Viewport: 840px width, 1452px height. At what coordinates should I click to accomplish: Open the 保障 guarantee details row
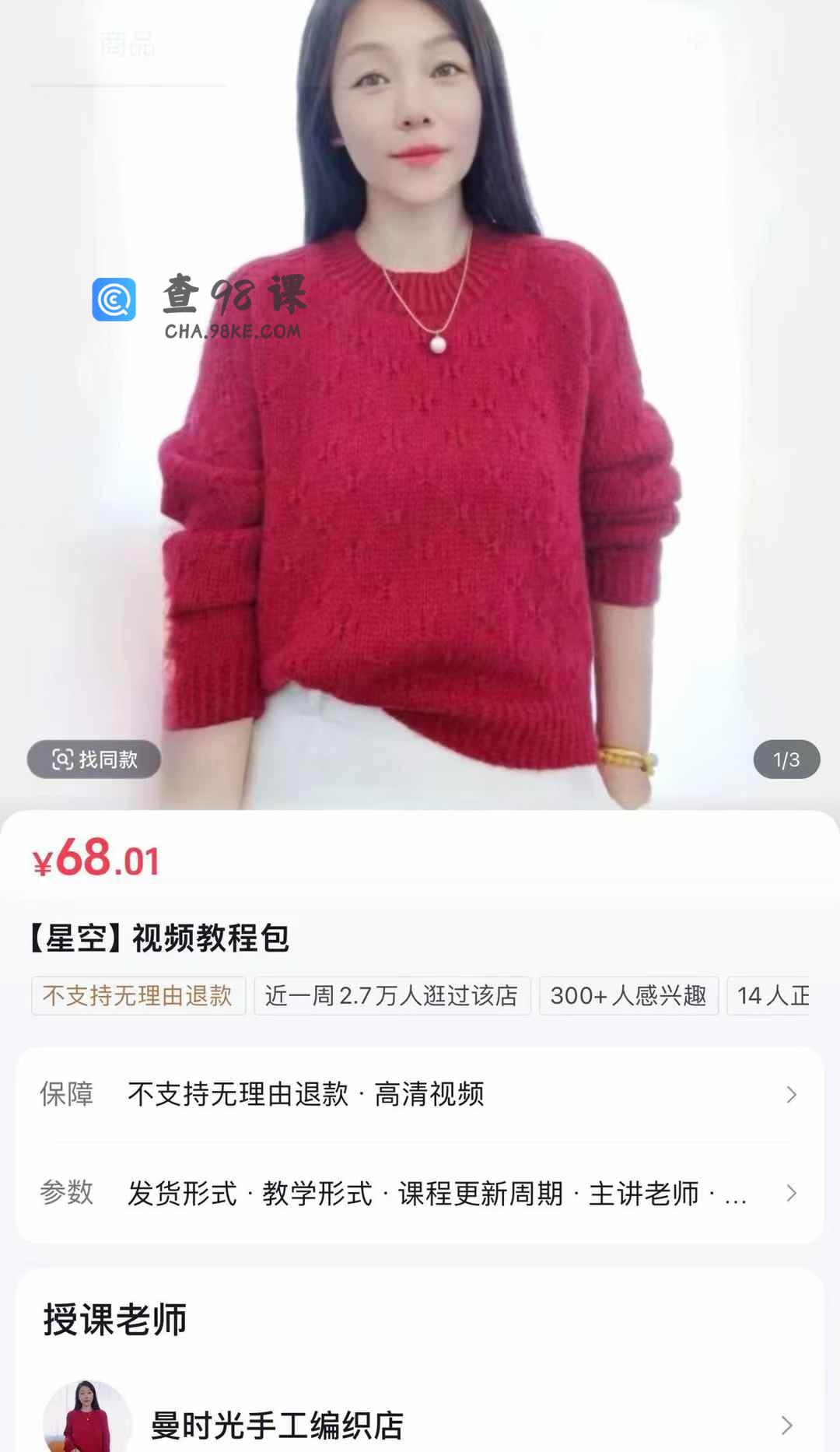click(420, 1095)
